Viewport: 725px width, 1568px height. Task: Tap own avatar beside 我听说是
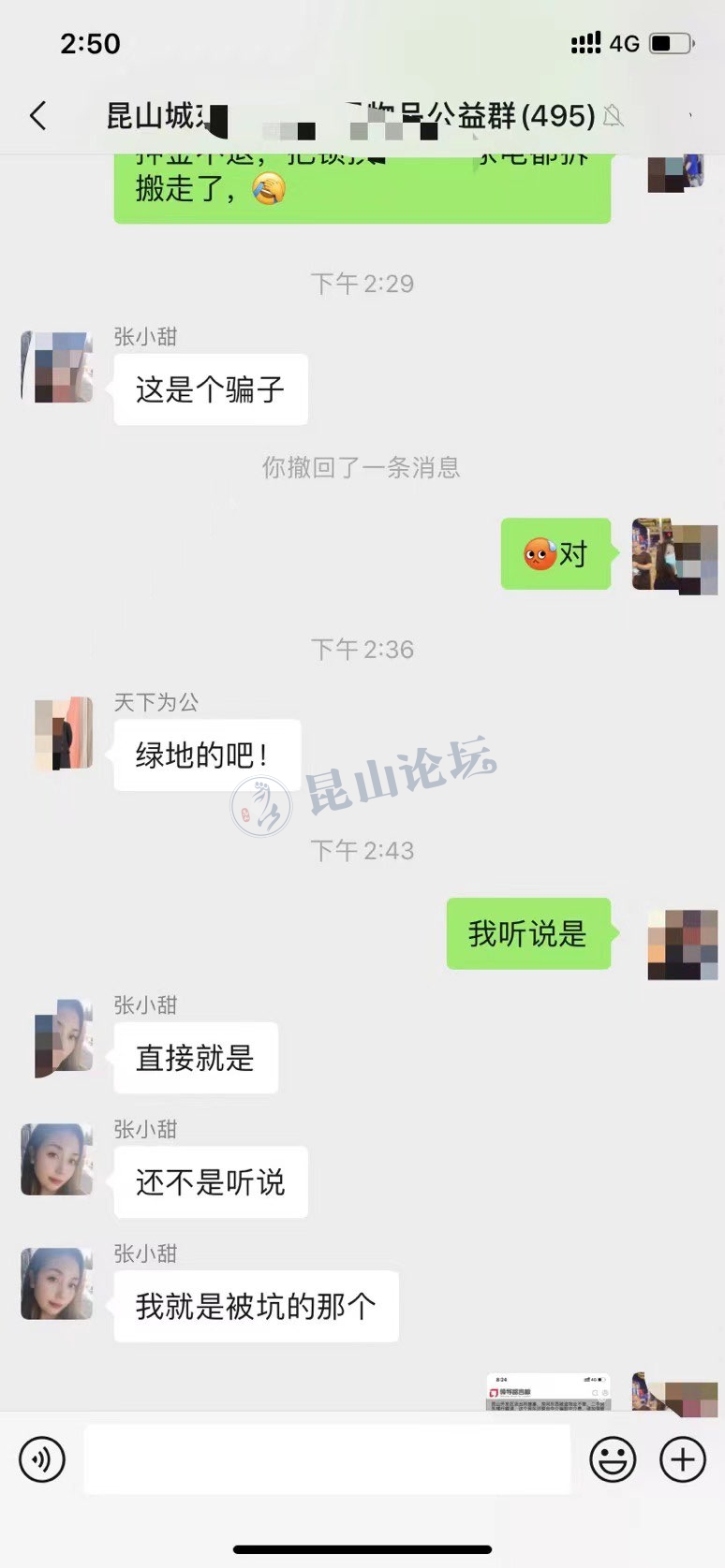pos(683,945)
